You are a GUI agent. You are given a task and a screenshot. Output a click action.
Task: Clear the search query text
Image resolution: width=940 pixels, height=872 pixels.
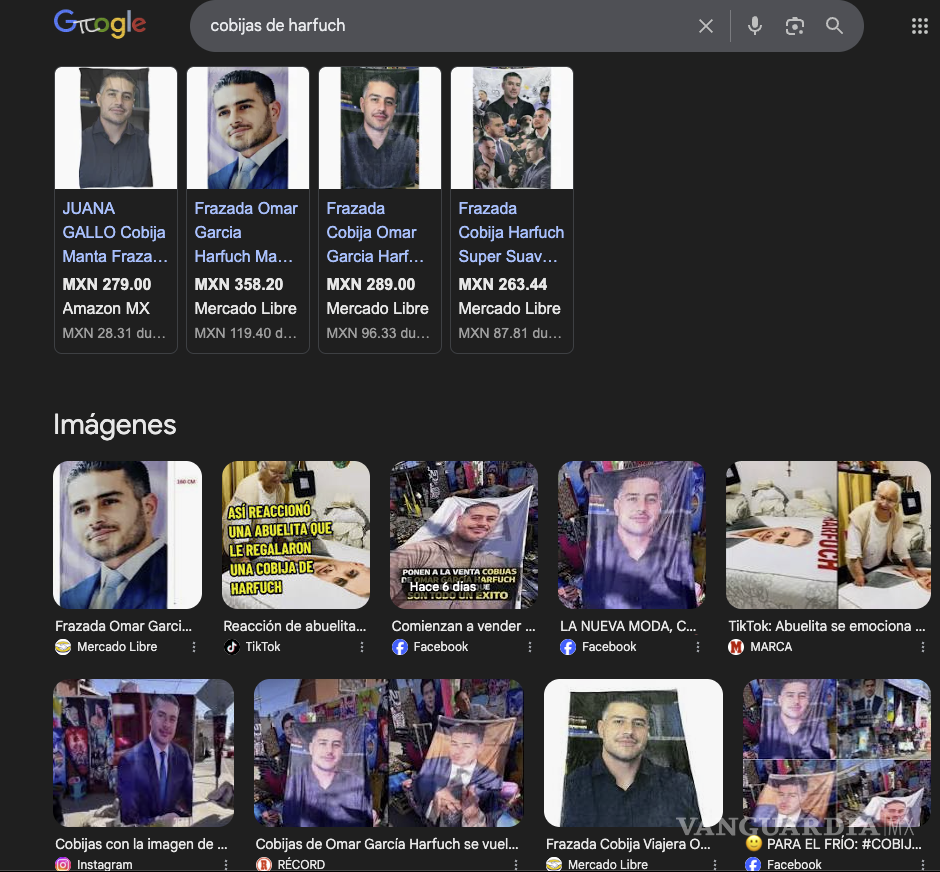coord(706,26)
